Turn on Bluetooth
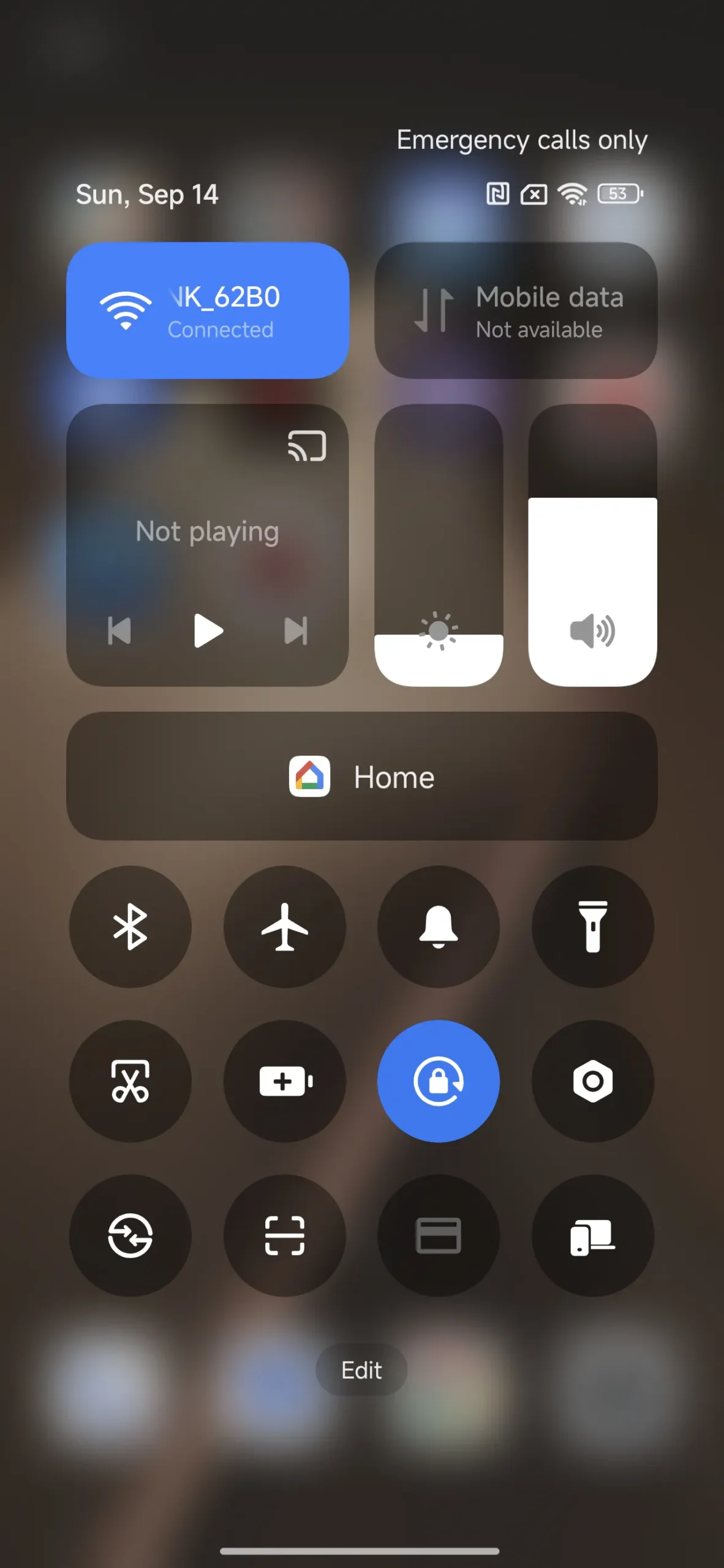The height and width of the screenshot is (1568, 724). pos(130,927)
